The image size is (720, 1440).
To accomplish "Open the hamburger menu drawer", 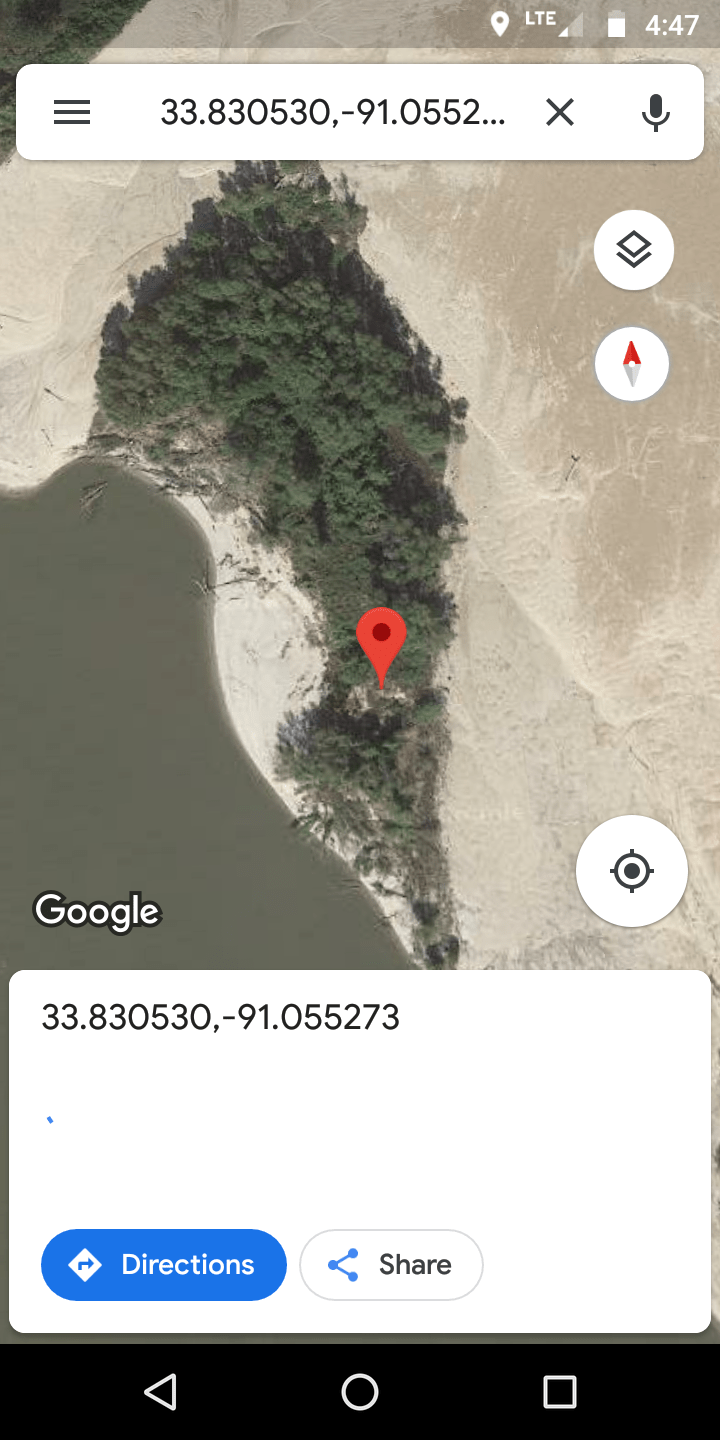I will pos(72,113).
